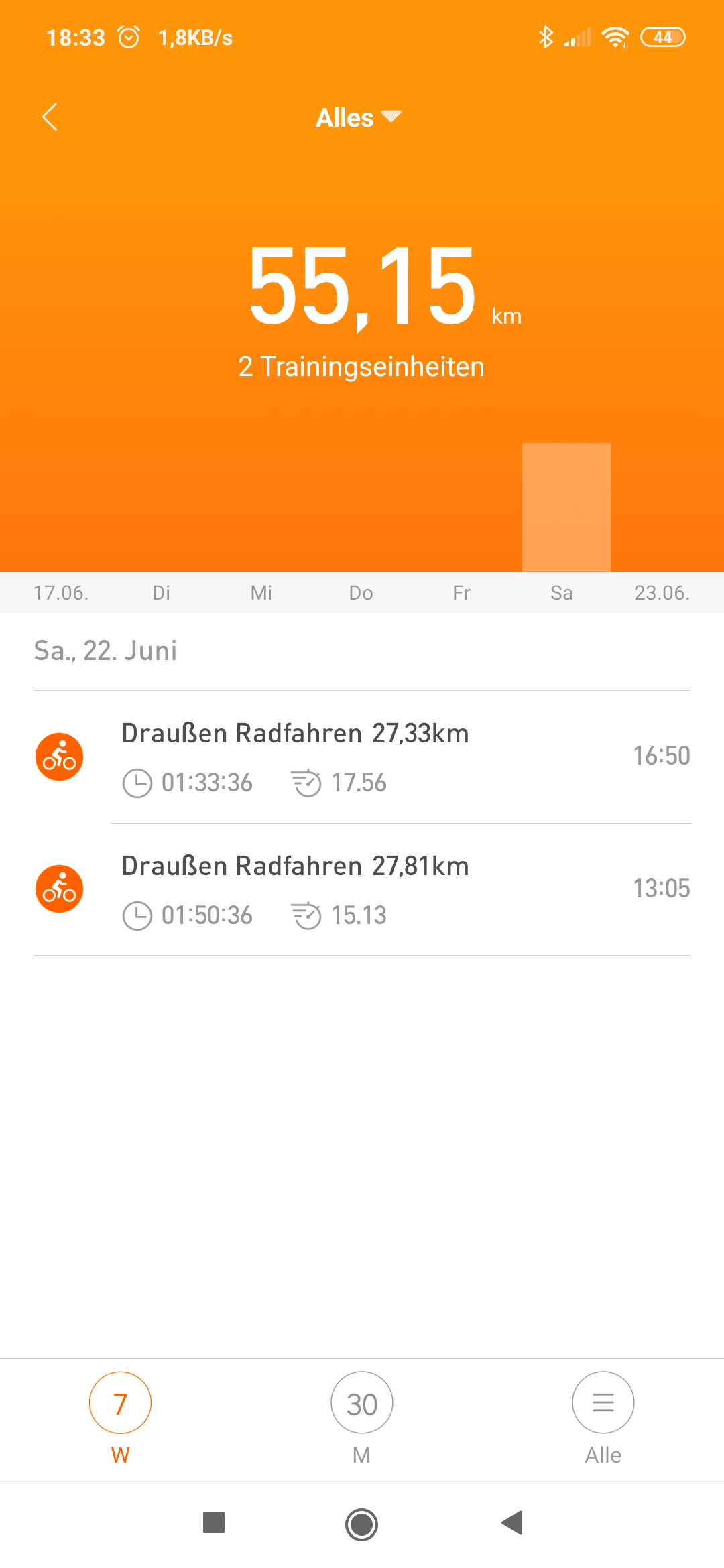Open the 27,33km cycling workout at 16:50
The image size is (724, 1568).
coord(362,757)
